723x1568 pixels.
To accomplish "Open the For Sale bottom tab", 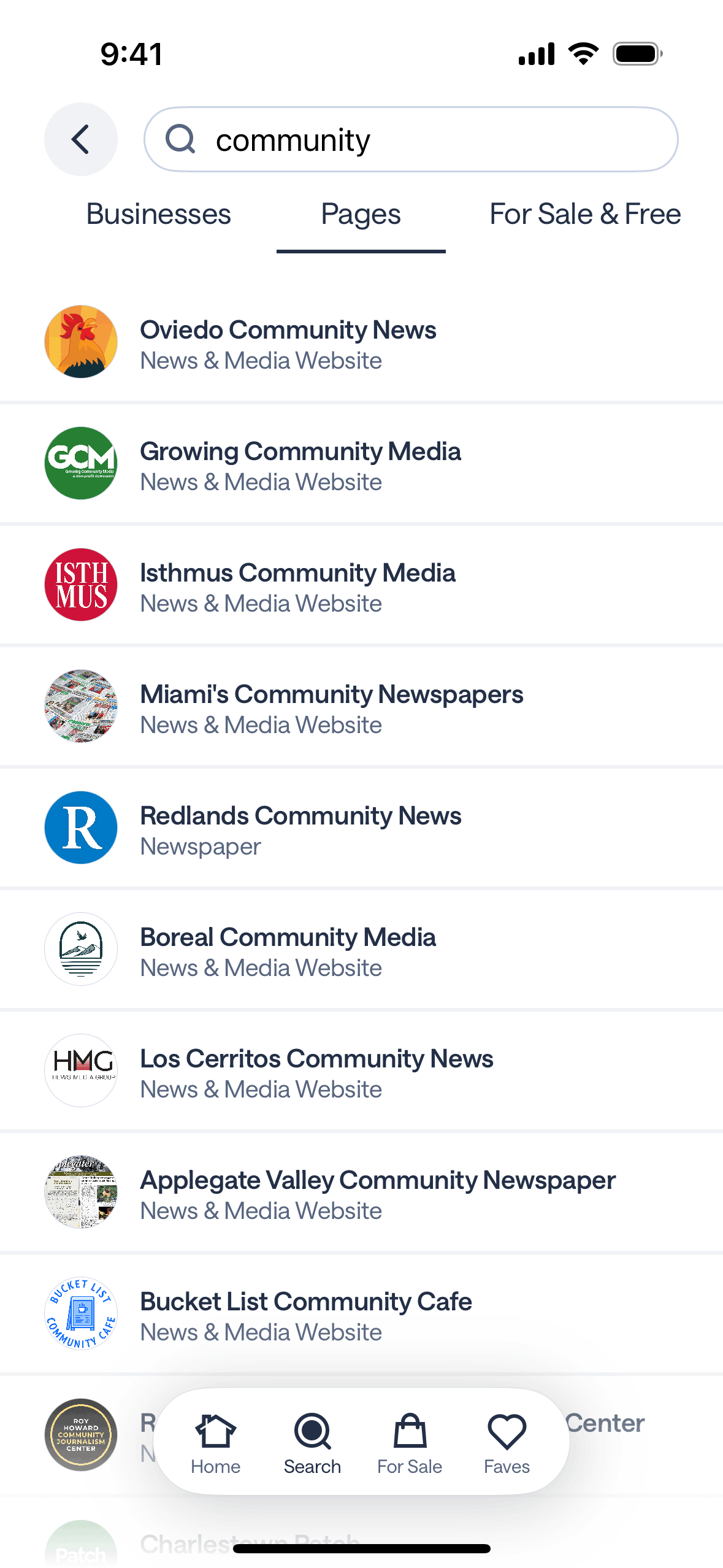I will click(410, 1443).
